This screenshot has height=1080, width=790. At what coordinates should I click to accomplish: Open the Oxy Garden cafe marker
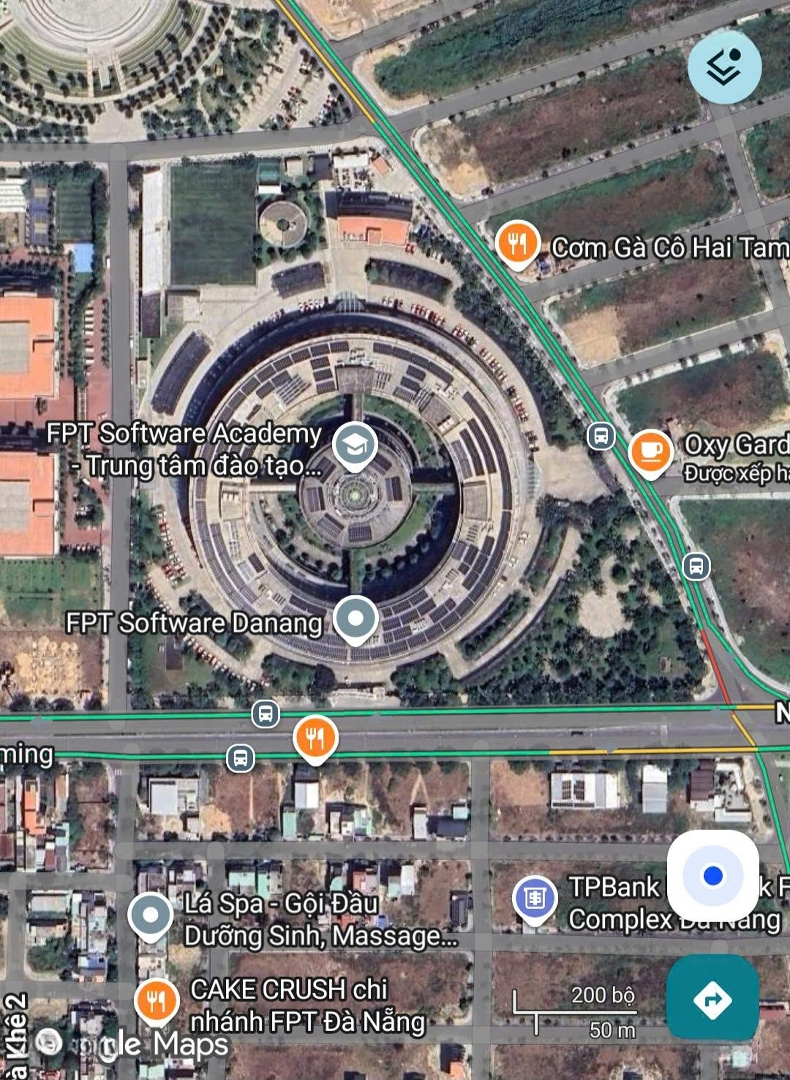pos(652,450)
